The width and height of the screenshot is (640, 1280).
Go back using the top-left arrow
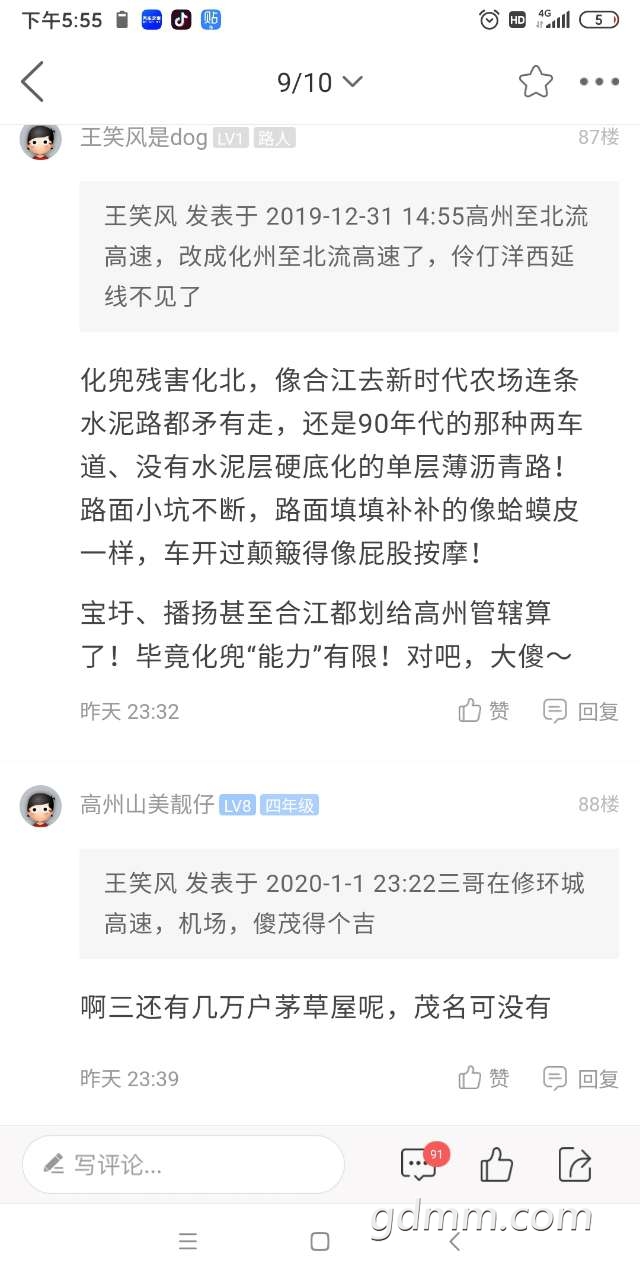click(x=33, y=82)
